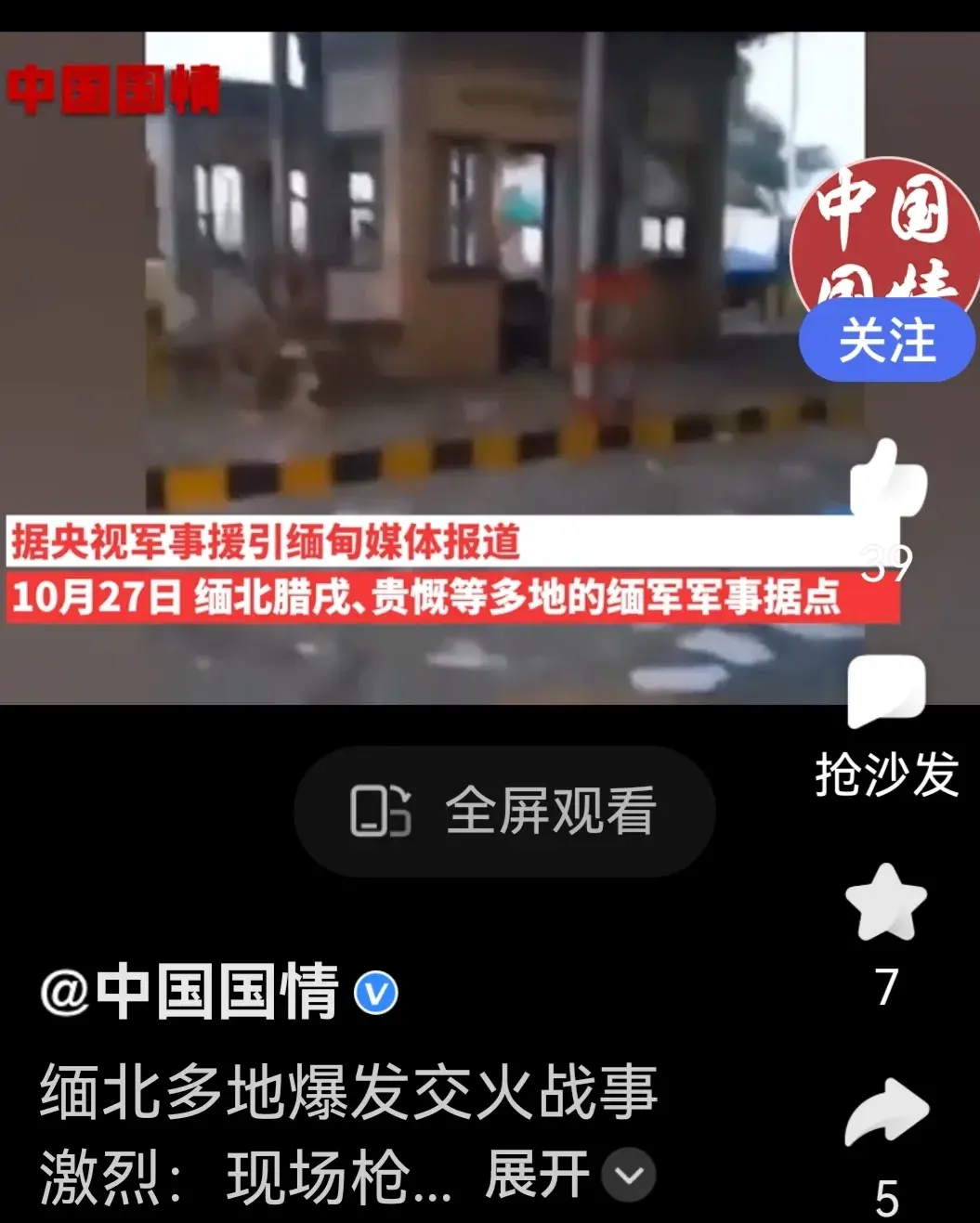
Task: Expand the video description (展开)
Action: point(568,1175)
